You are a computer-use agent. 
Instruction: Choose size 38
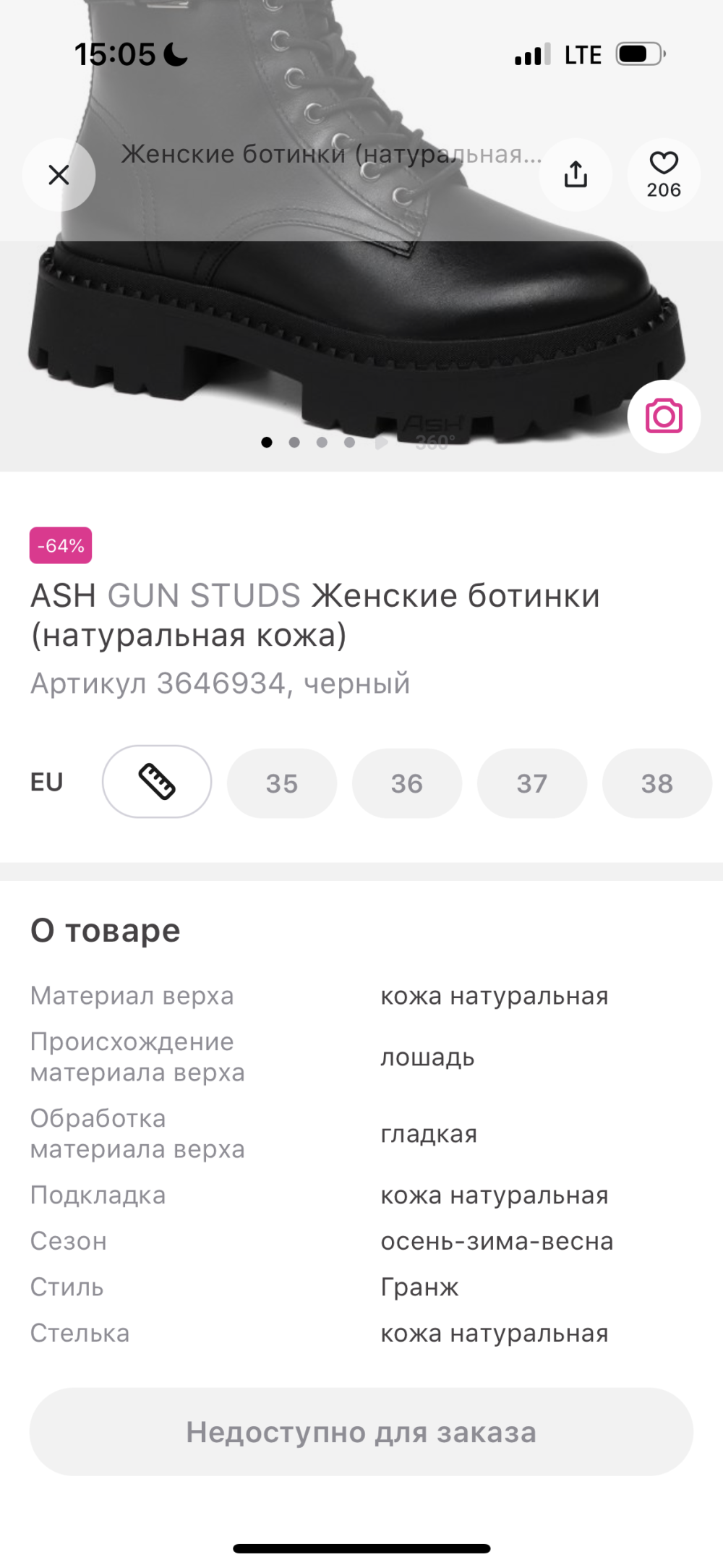656,783
